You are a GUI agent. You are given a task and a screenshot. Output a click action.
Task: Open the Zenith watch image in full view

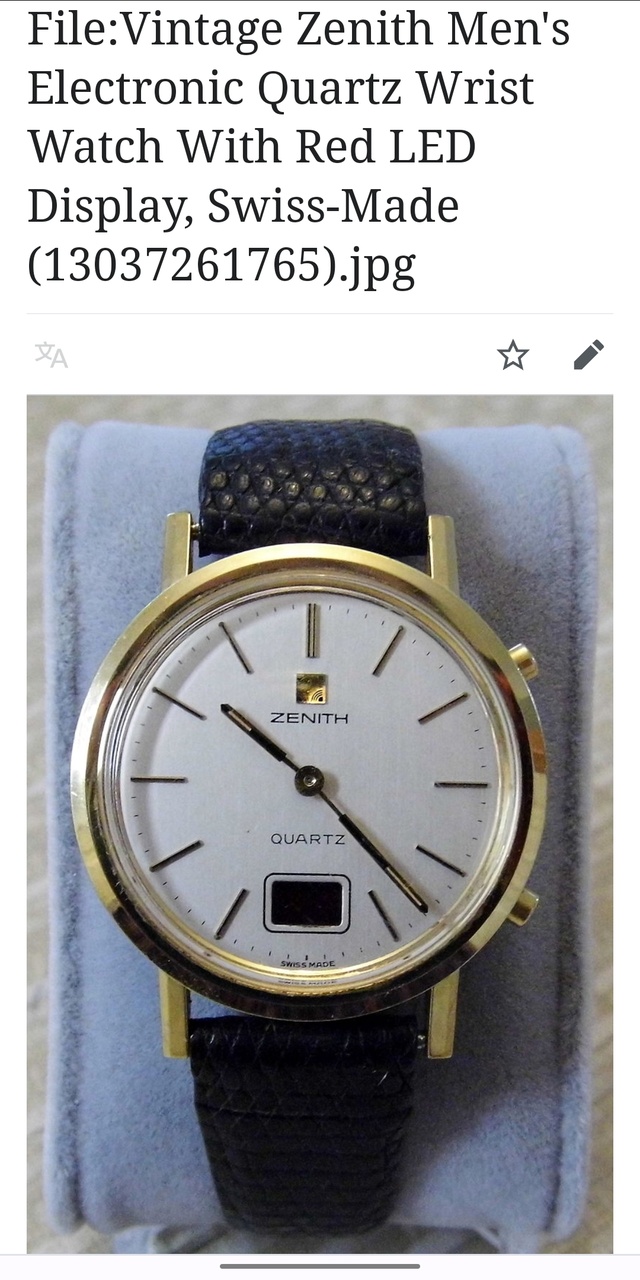point(320,824)
